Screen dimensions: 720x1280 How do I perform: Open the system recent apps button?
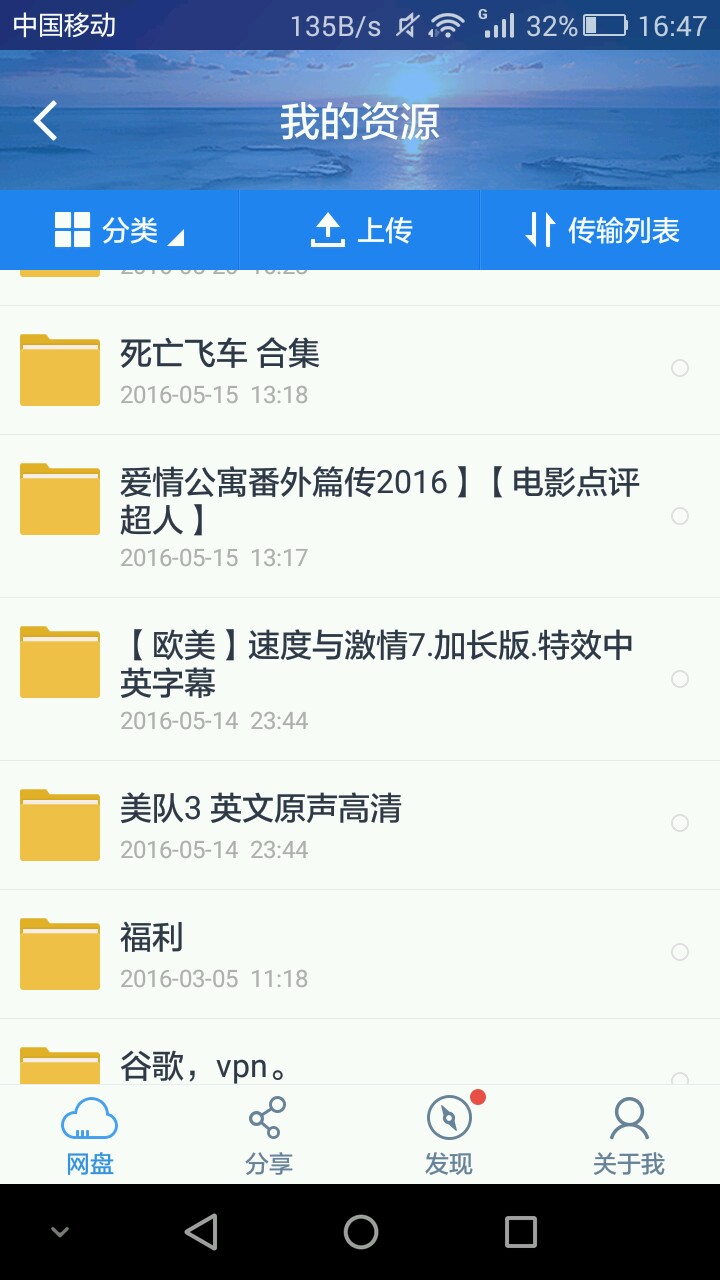point(520,1232)
